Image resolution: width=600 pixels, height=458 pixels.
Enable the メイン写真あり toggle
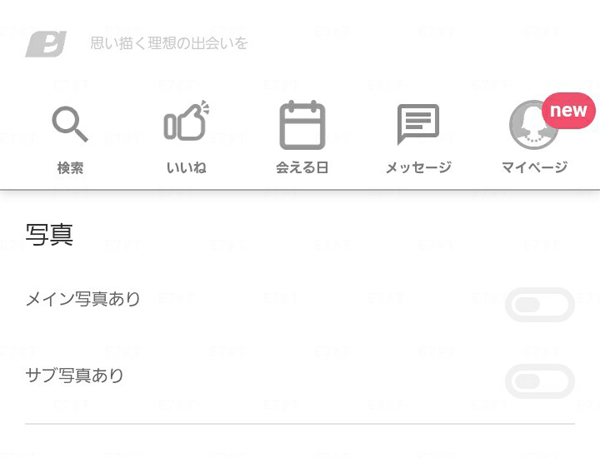540,305
